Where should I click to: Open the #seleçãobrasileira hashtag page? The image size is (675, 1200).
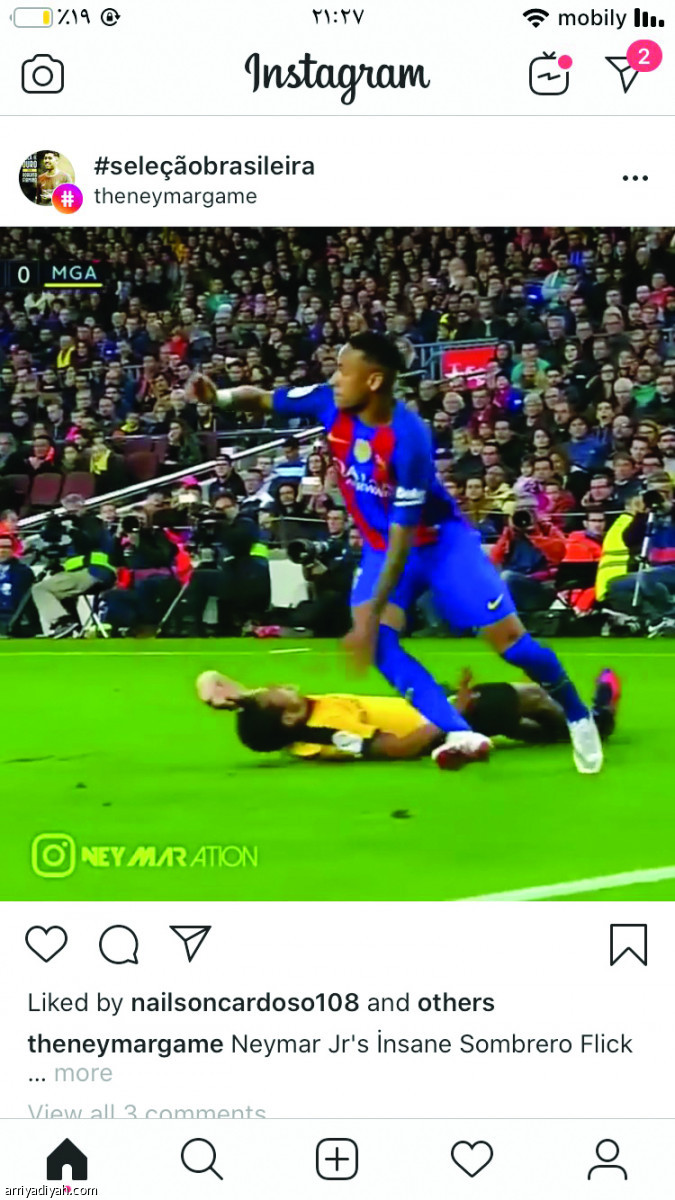coord(204,166)
